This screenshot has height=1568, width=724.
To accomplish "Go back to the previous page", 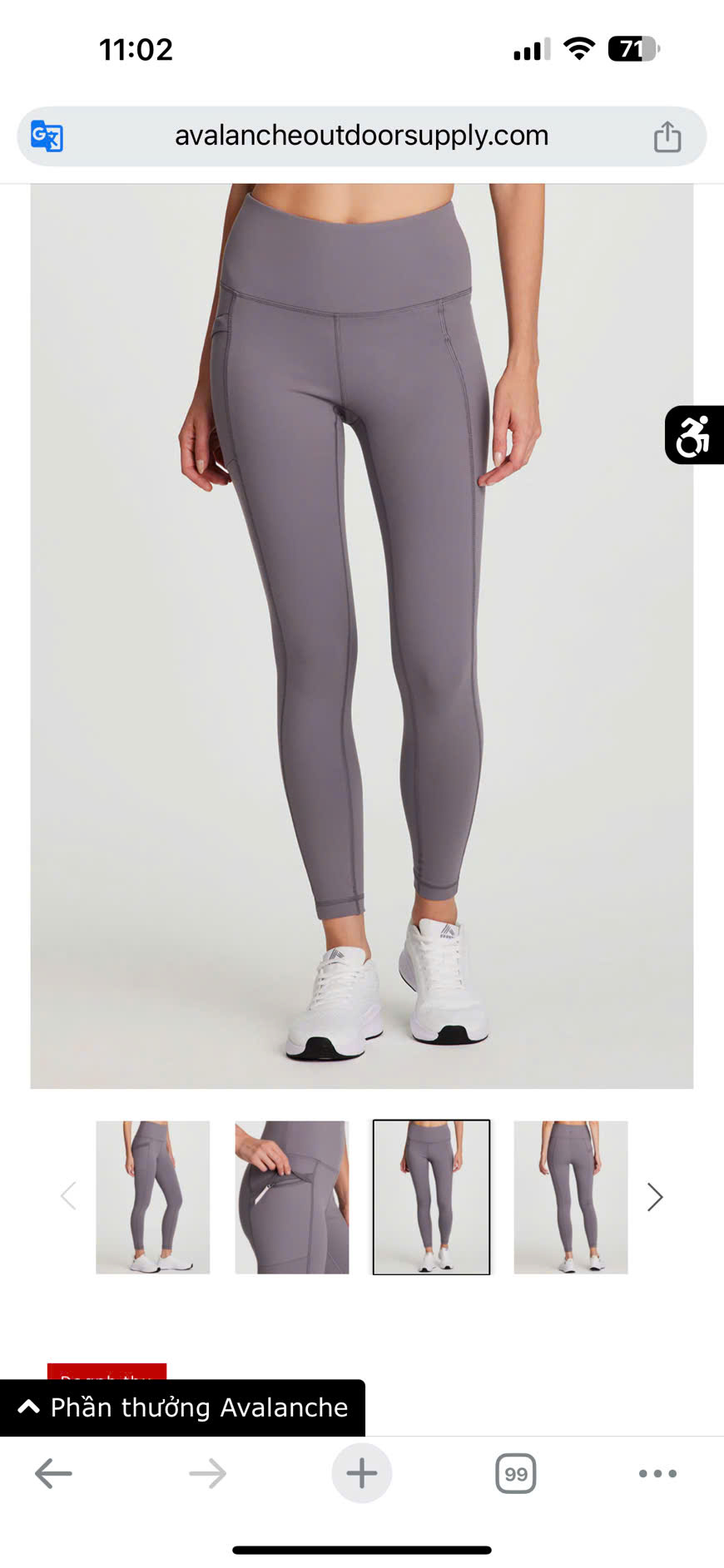I will 53,1473.
